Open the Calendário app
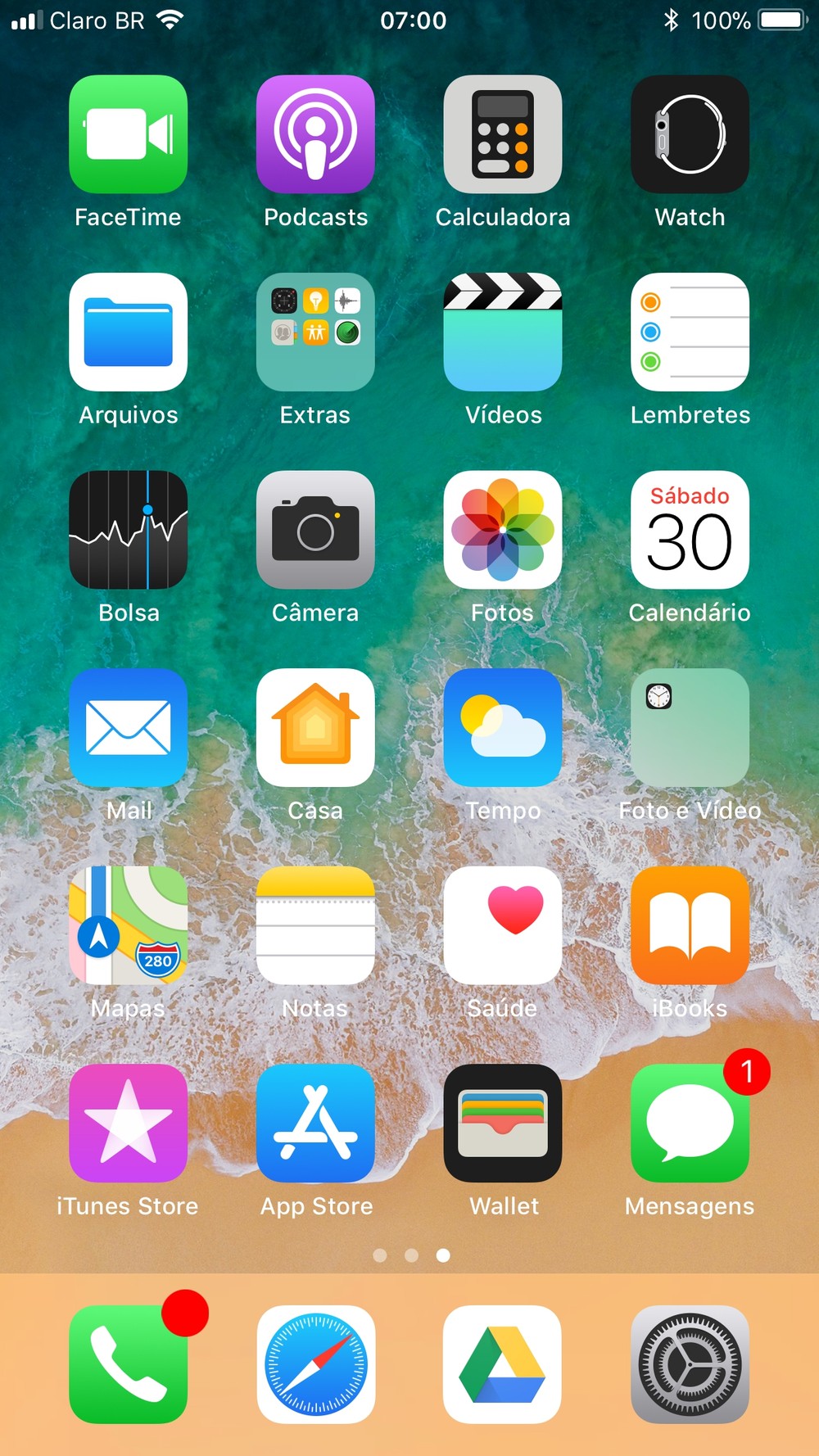Viewport: 819px width, 1456px height. point(690,530)
